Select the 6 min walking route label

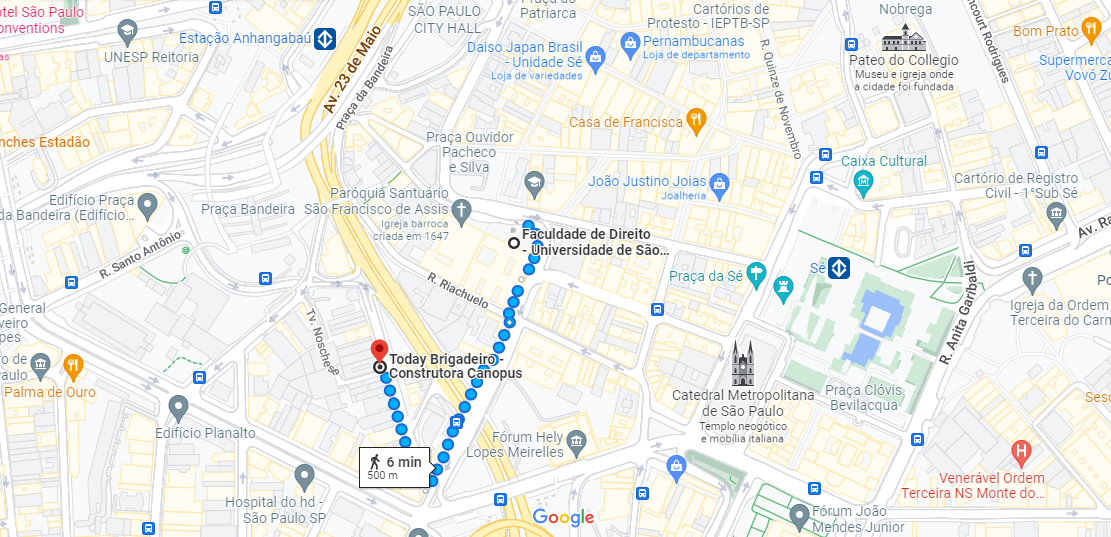pyautogui.click(x=395, y=467)
